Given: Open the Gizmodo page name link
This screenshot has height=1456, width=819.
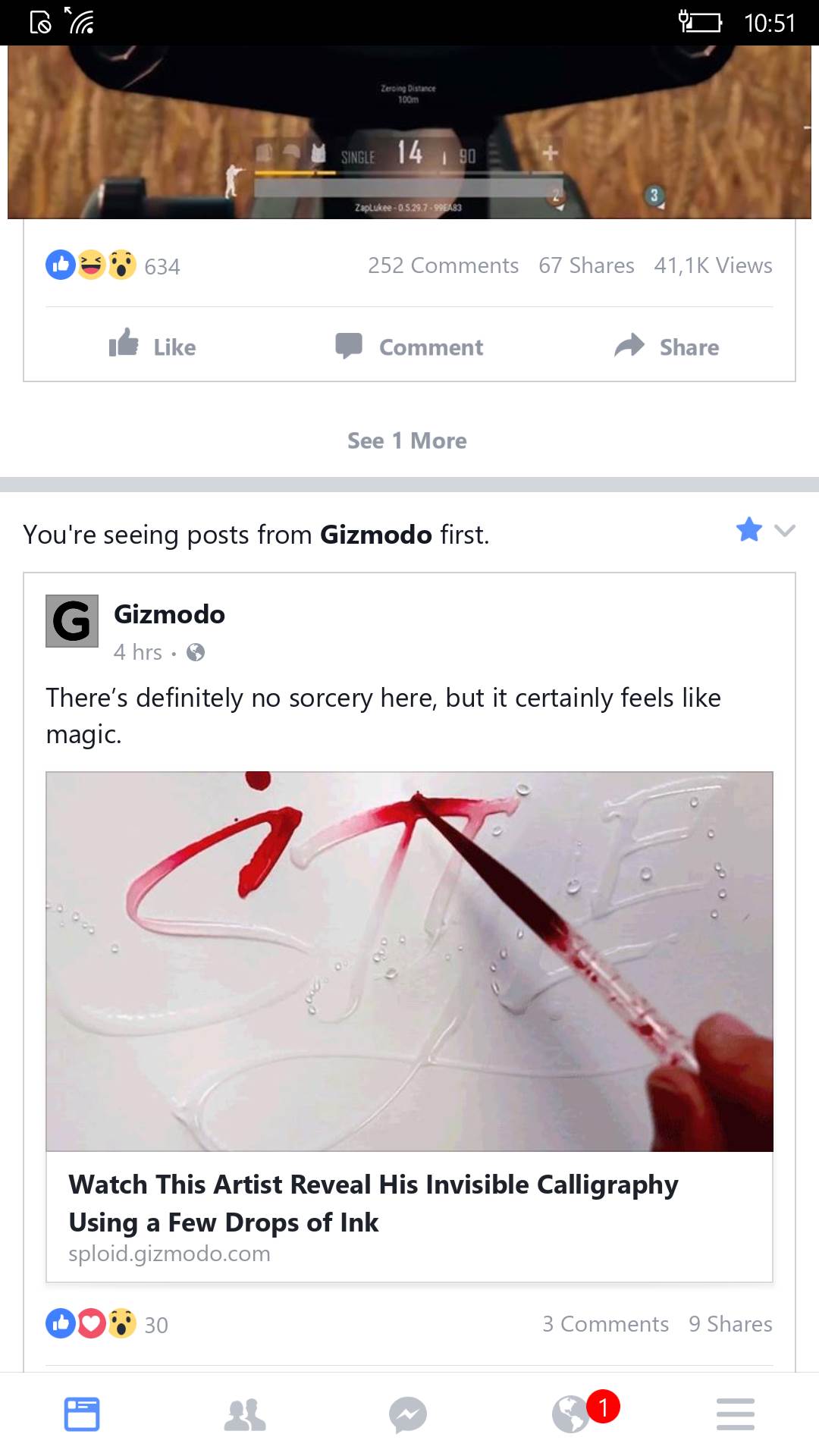Looking at the screenshot, I should coord(169,614).
